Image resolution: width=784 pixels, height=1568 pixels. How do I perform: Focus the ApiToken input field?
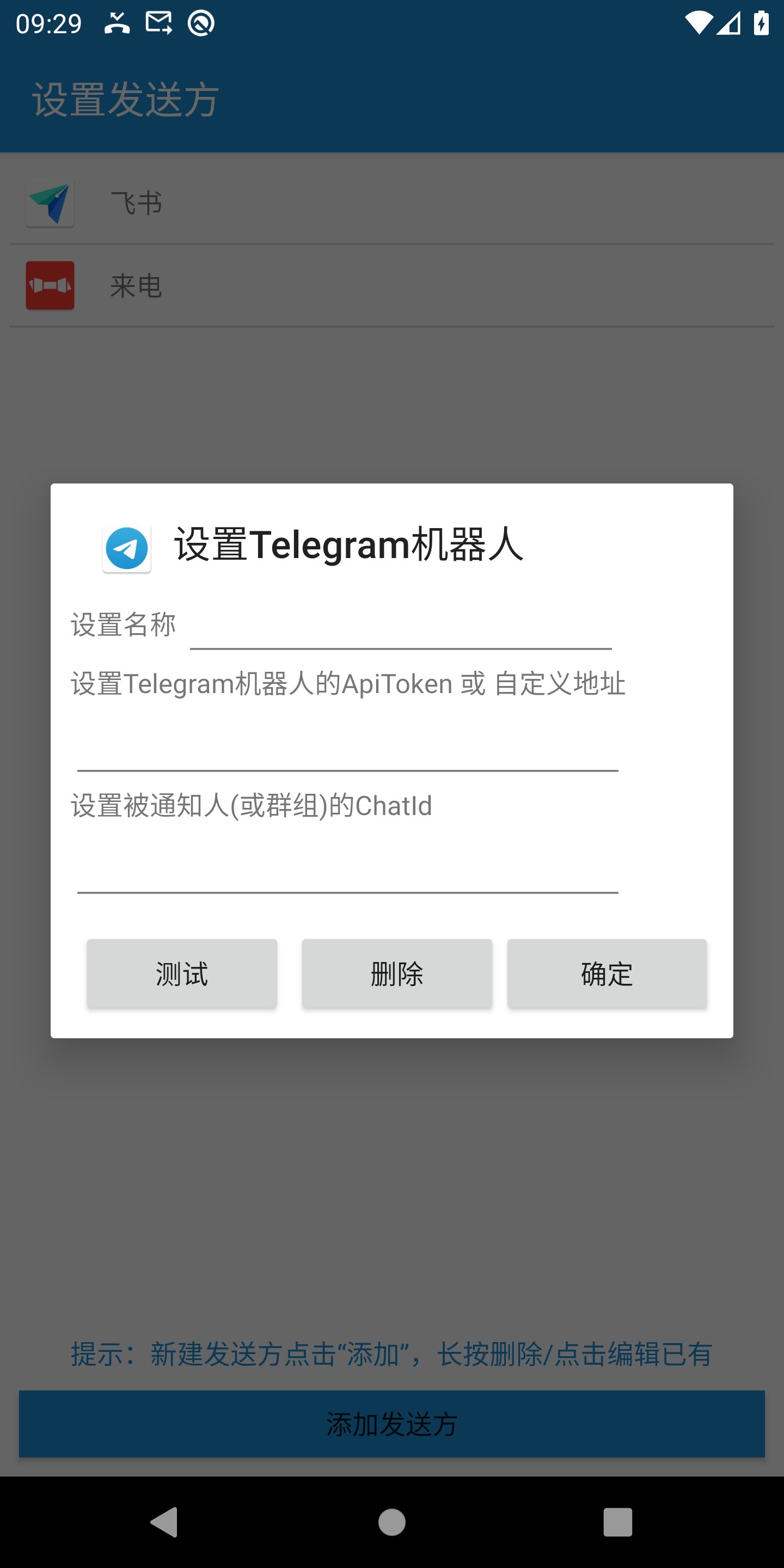tap(347, 749)
